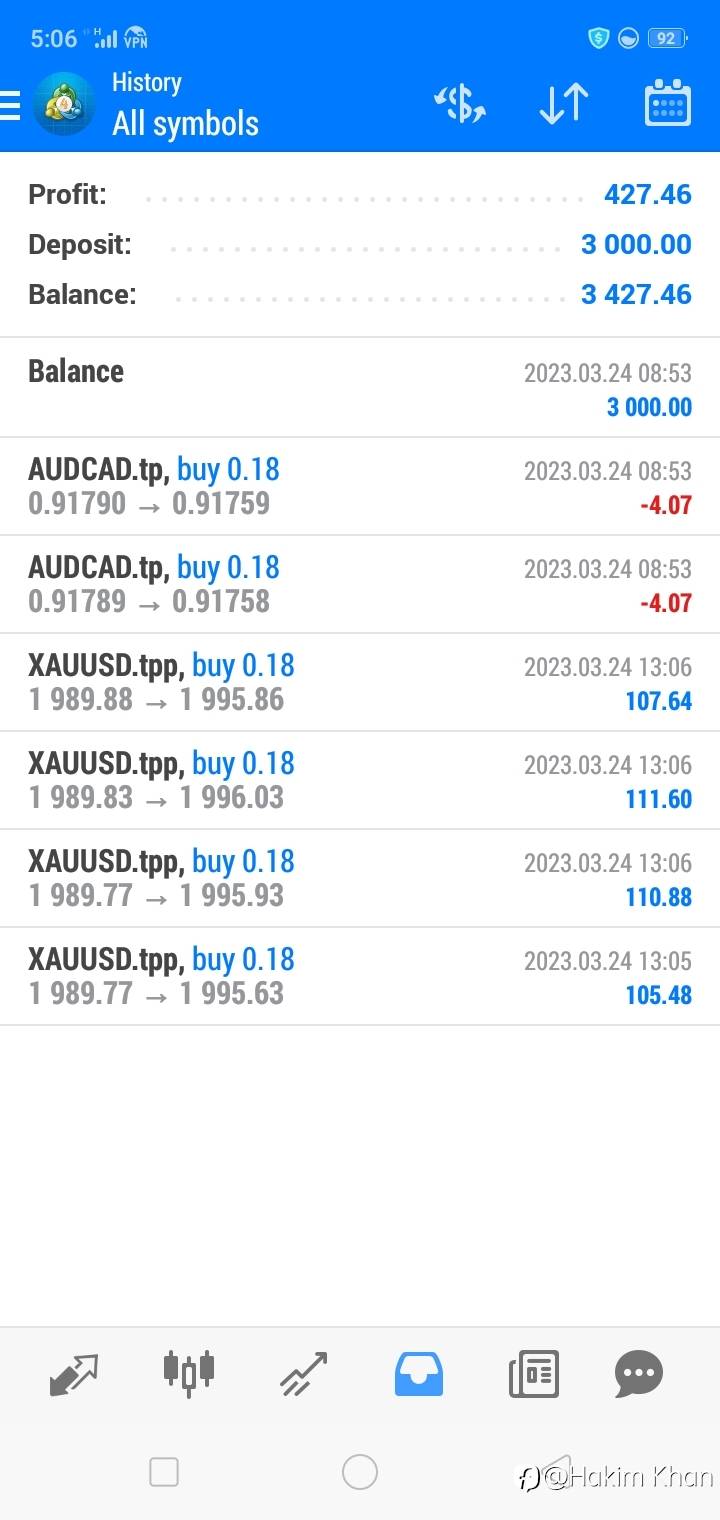Tap the system recent apps button

tap(164, 1472)
